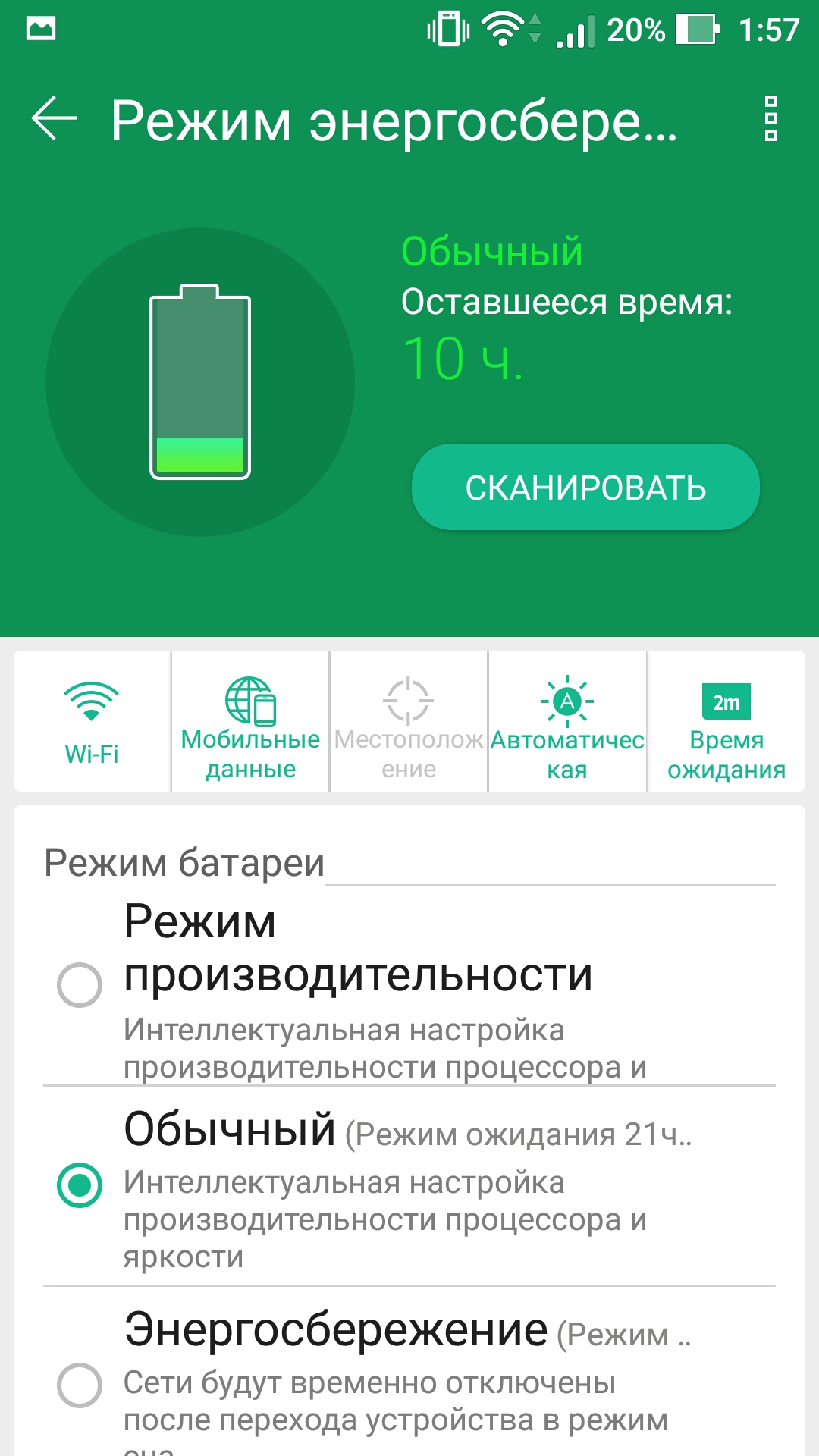Tap the СКАНИРОВАТЬ button

click(x=585, y=487)
